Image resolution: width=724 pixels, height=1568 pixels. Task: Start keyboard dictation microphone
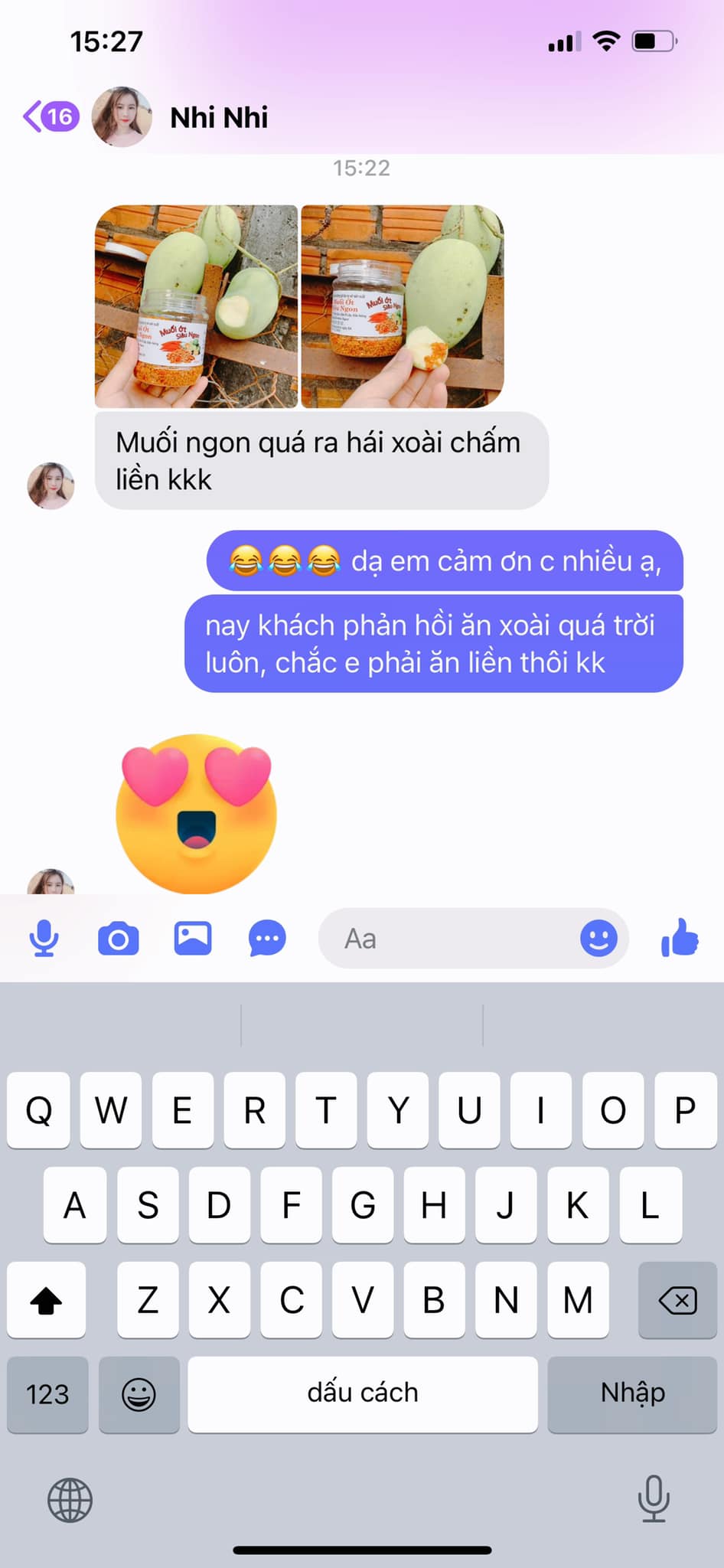tap(654, 1498)
